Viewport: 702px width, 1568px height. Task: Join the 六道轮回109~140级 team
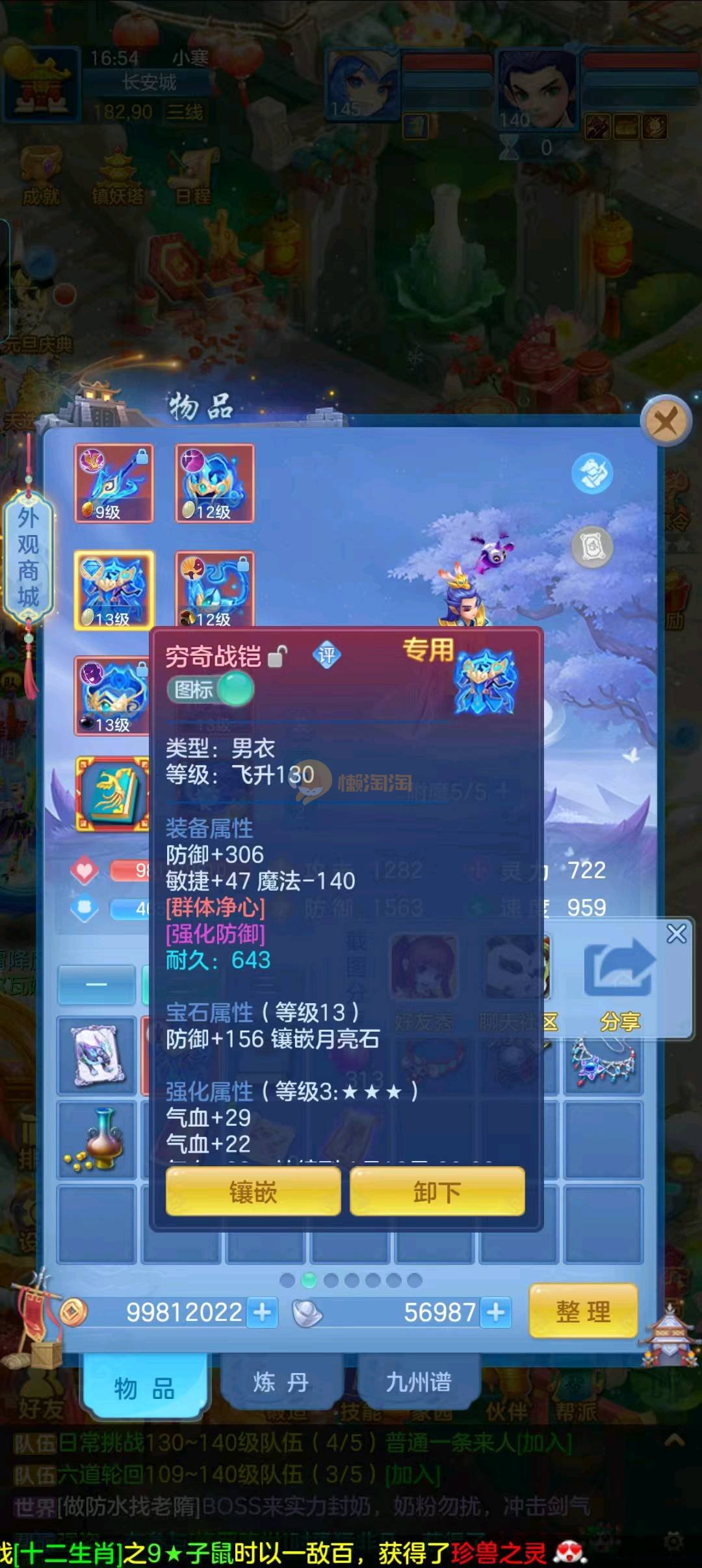413,1474
